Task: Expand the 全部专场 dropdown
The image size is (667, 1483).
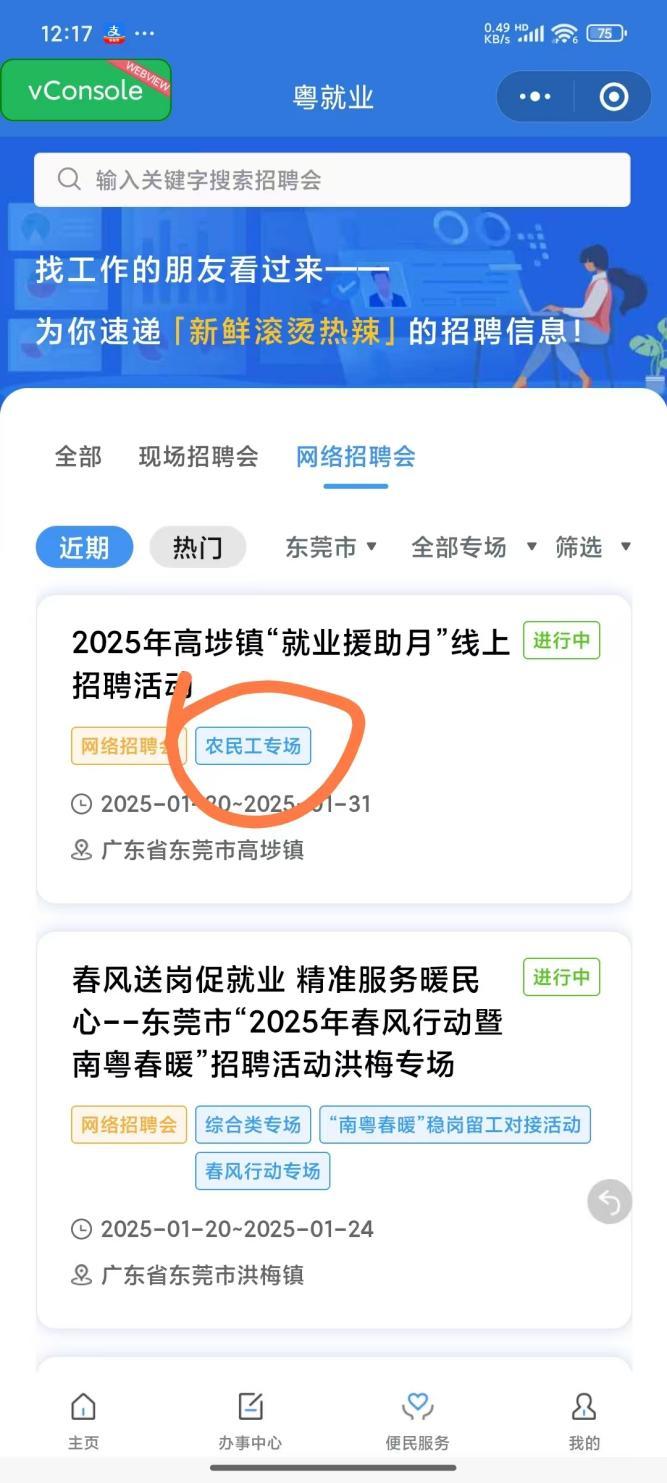Action: click(474, 547)
